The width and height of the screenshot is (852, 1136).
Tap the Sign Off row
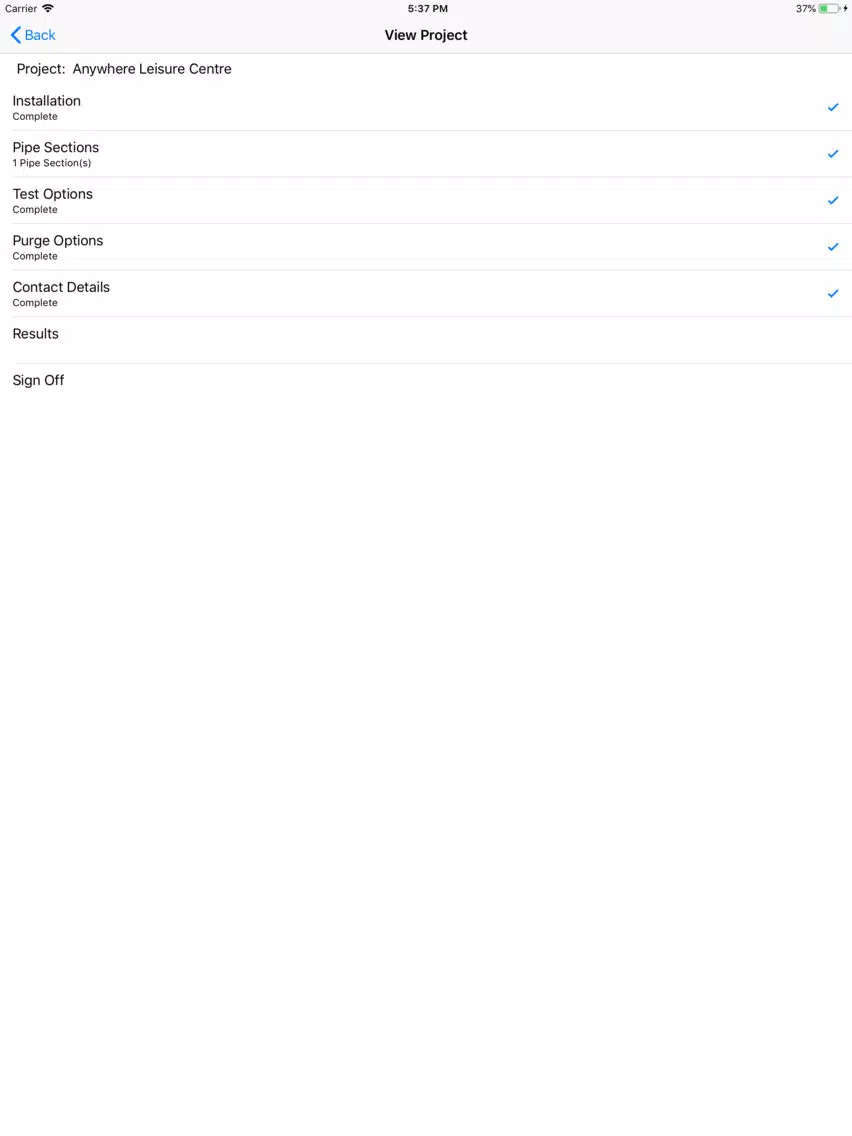pos(426,387)
